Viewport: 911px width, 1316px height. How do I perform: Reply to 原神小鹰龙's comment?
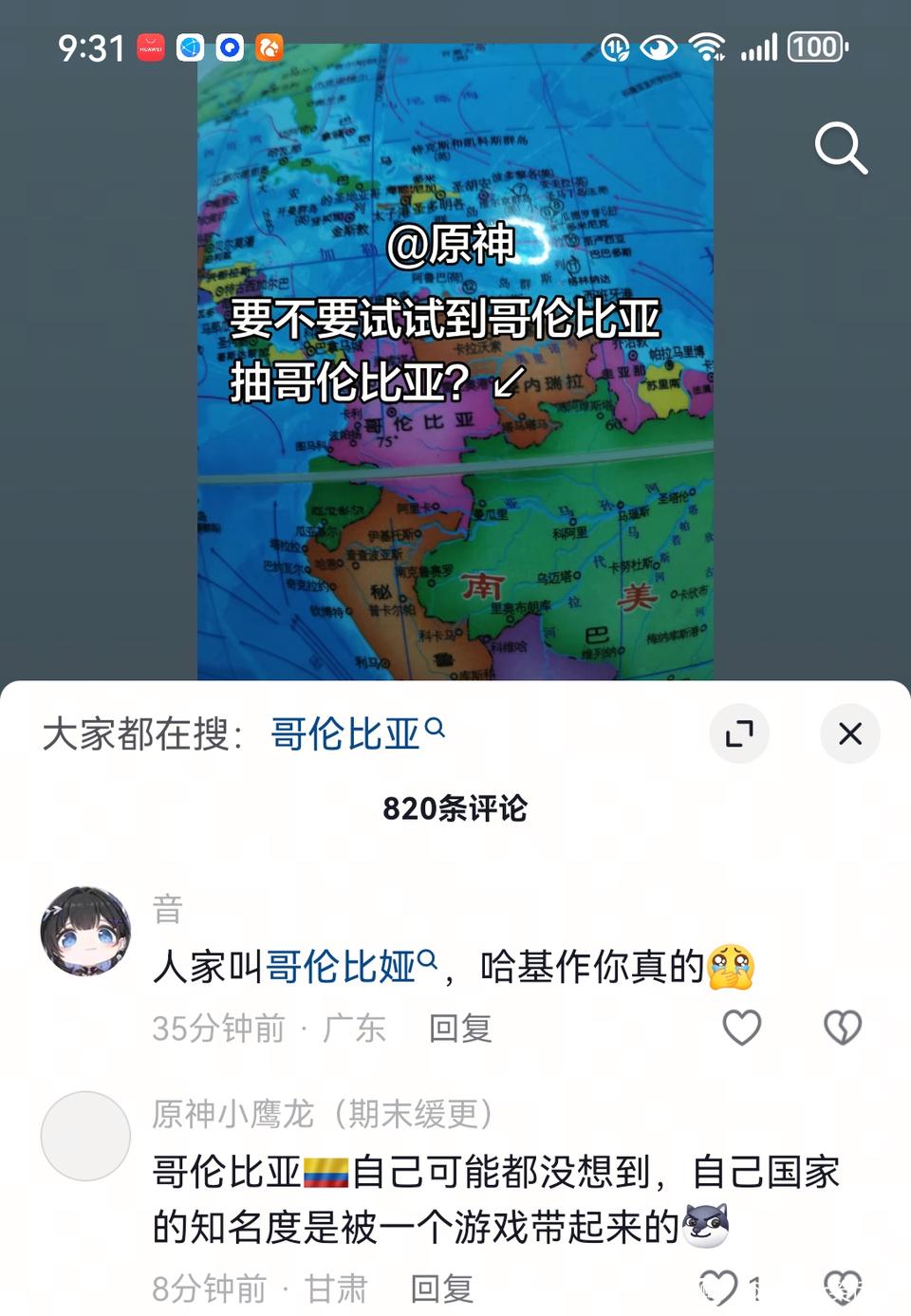click(442, 1288)
